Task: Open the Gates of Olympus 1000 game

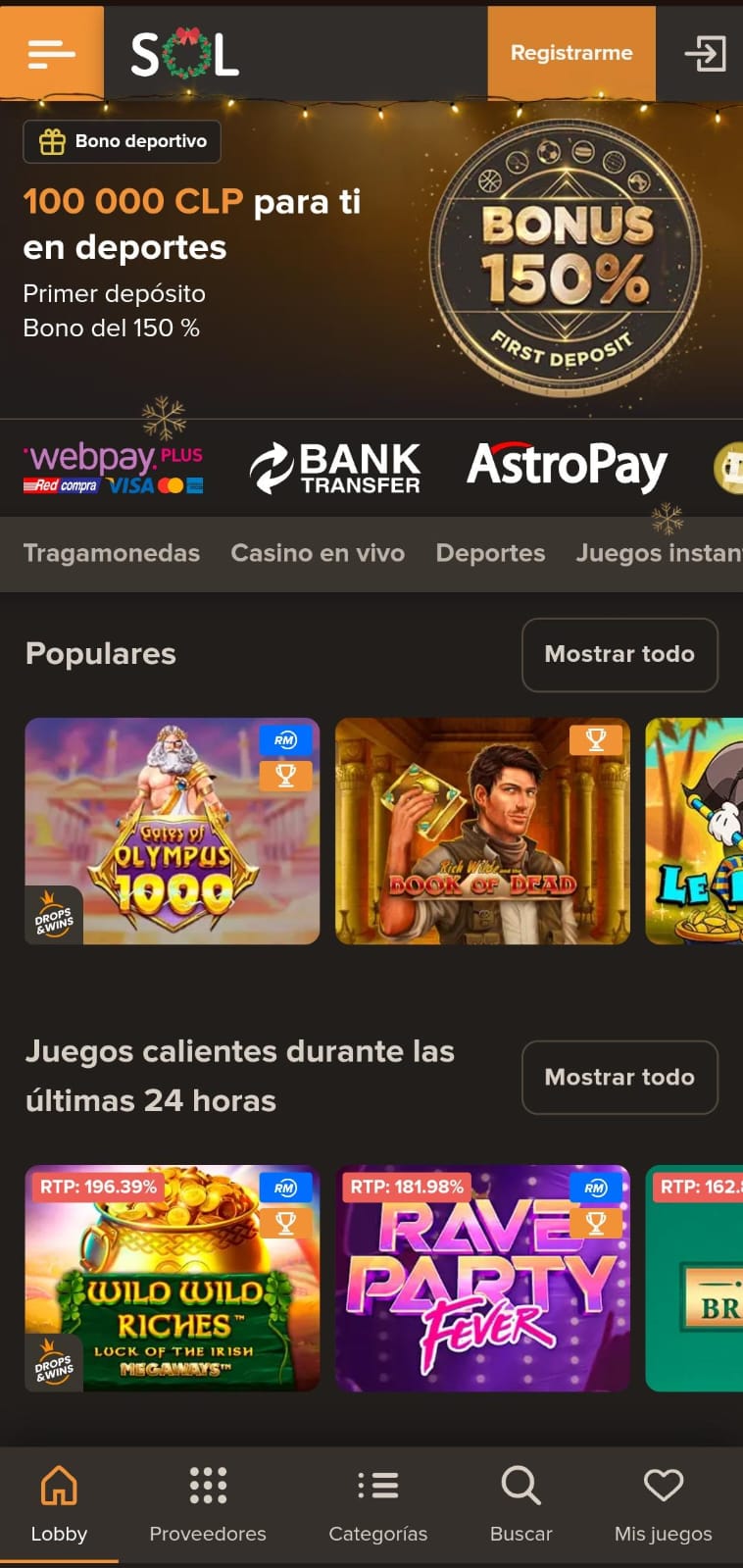Action: [173, 832]
